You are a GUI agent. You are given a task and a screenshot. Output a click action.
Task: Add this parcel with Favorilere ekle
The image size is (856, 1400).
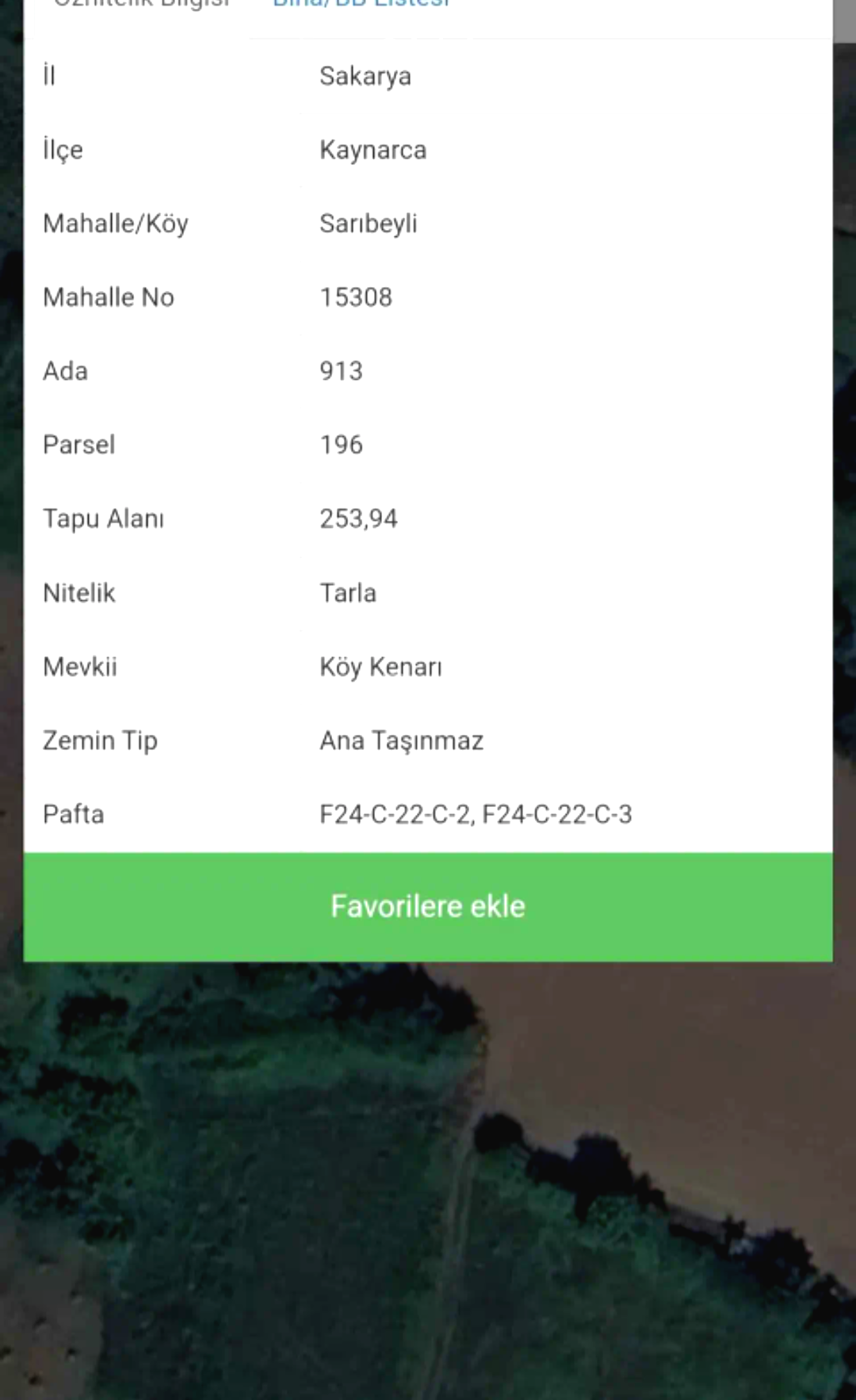click(428, 907)
